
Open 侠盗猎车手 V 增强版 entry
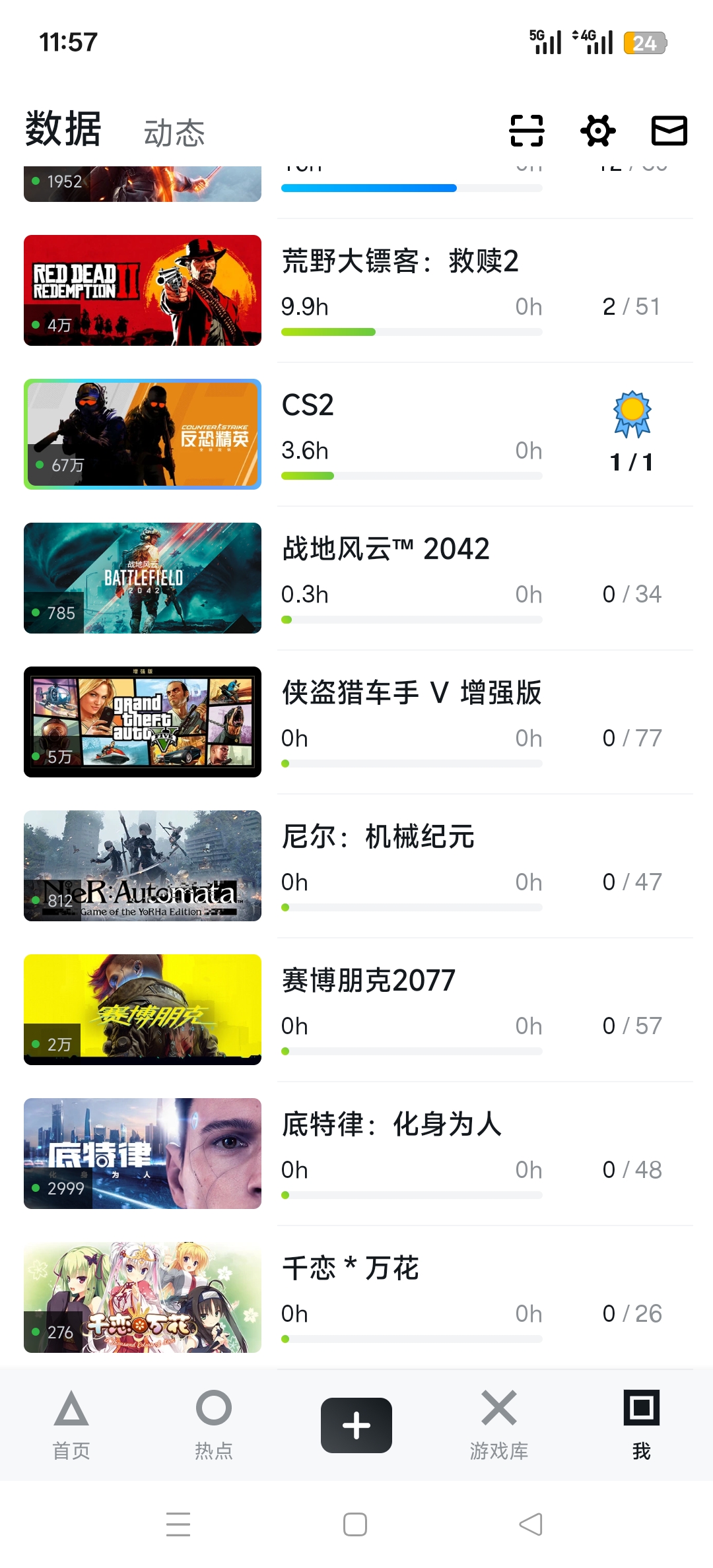(411, 693)
